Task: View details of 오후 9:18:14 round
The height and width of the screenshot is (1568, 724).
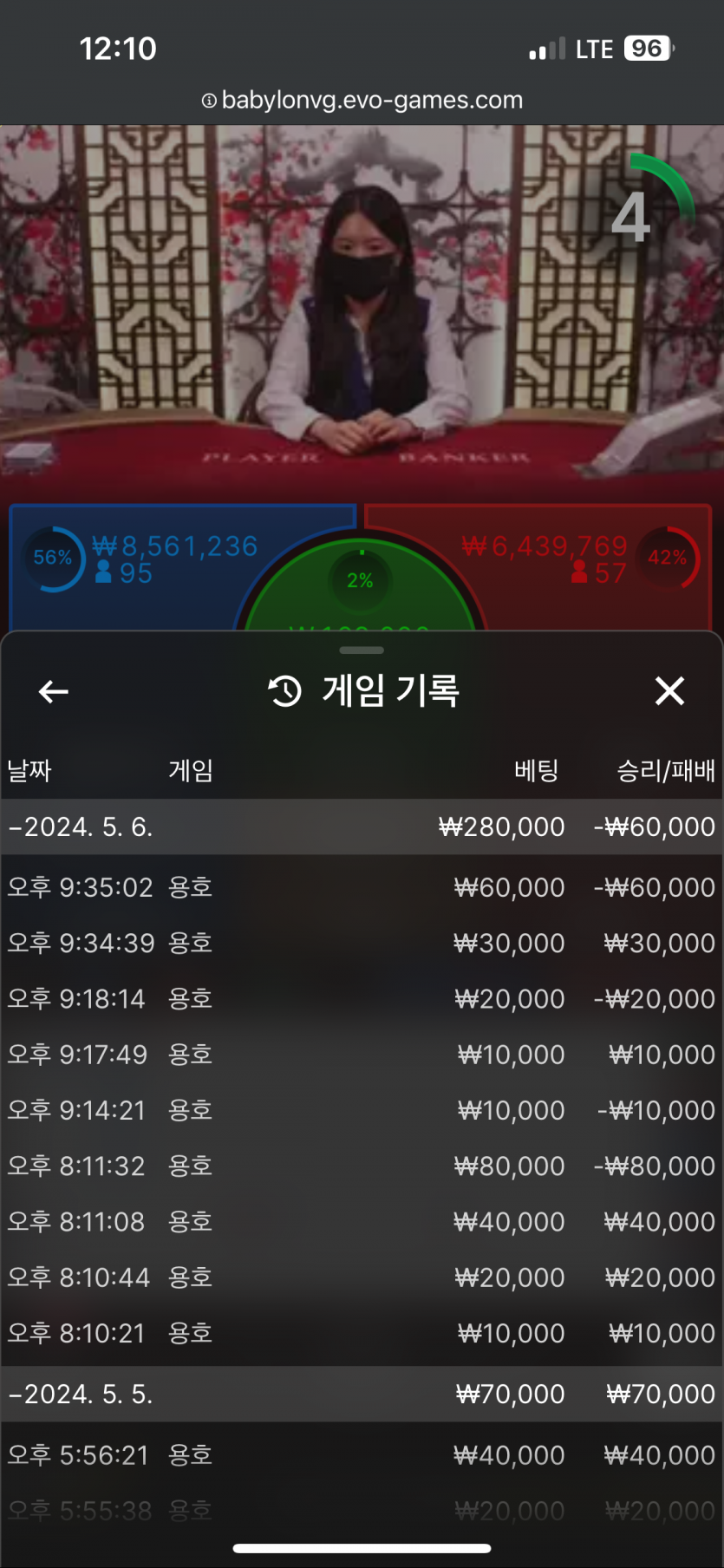Action: [x=362, y=998]
